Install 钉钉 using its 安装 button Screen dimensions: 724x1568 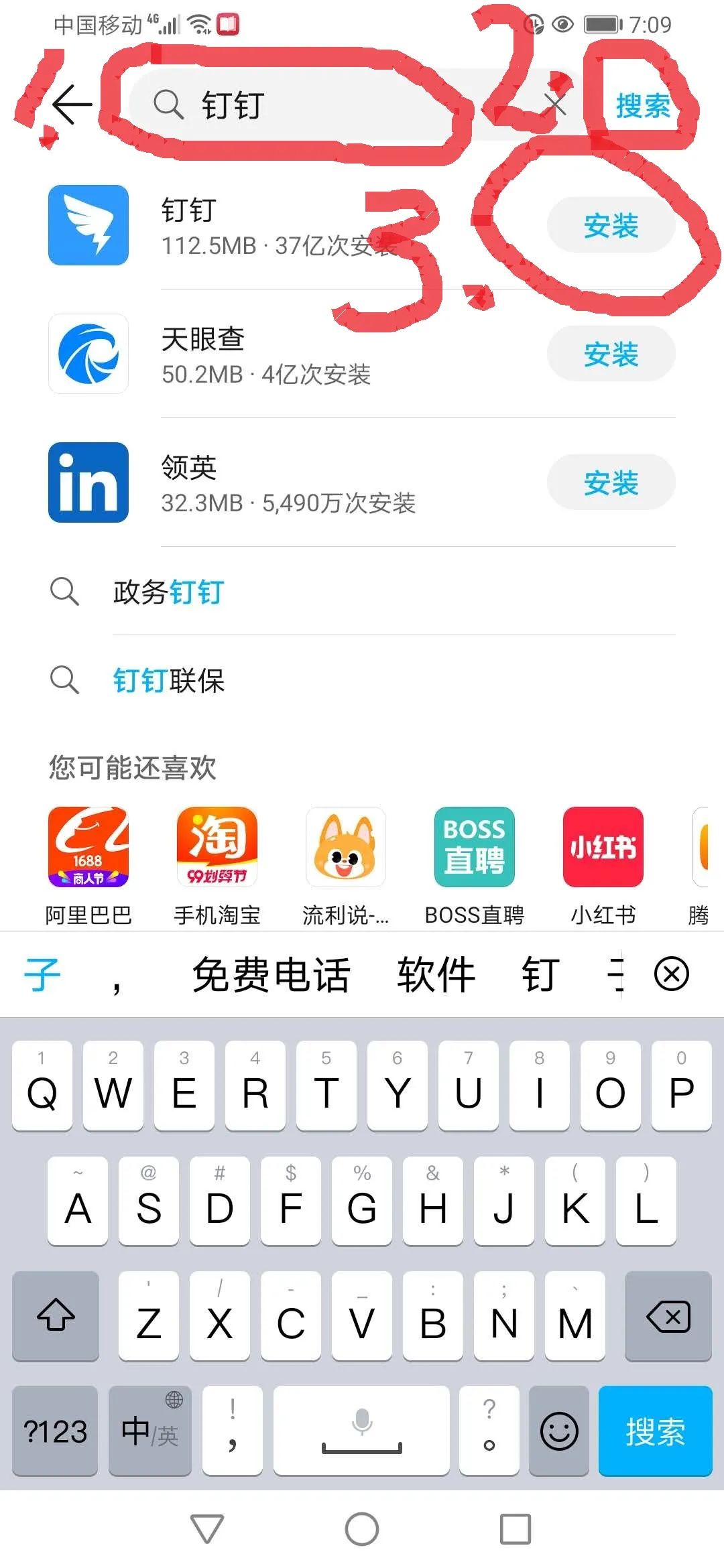(610, 226)
